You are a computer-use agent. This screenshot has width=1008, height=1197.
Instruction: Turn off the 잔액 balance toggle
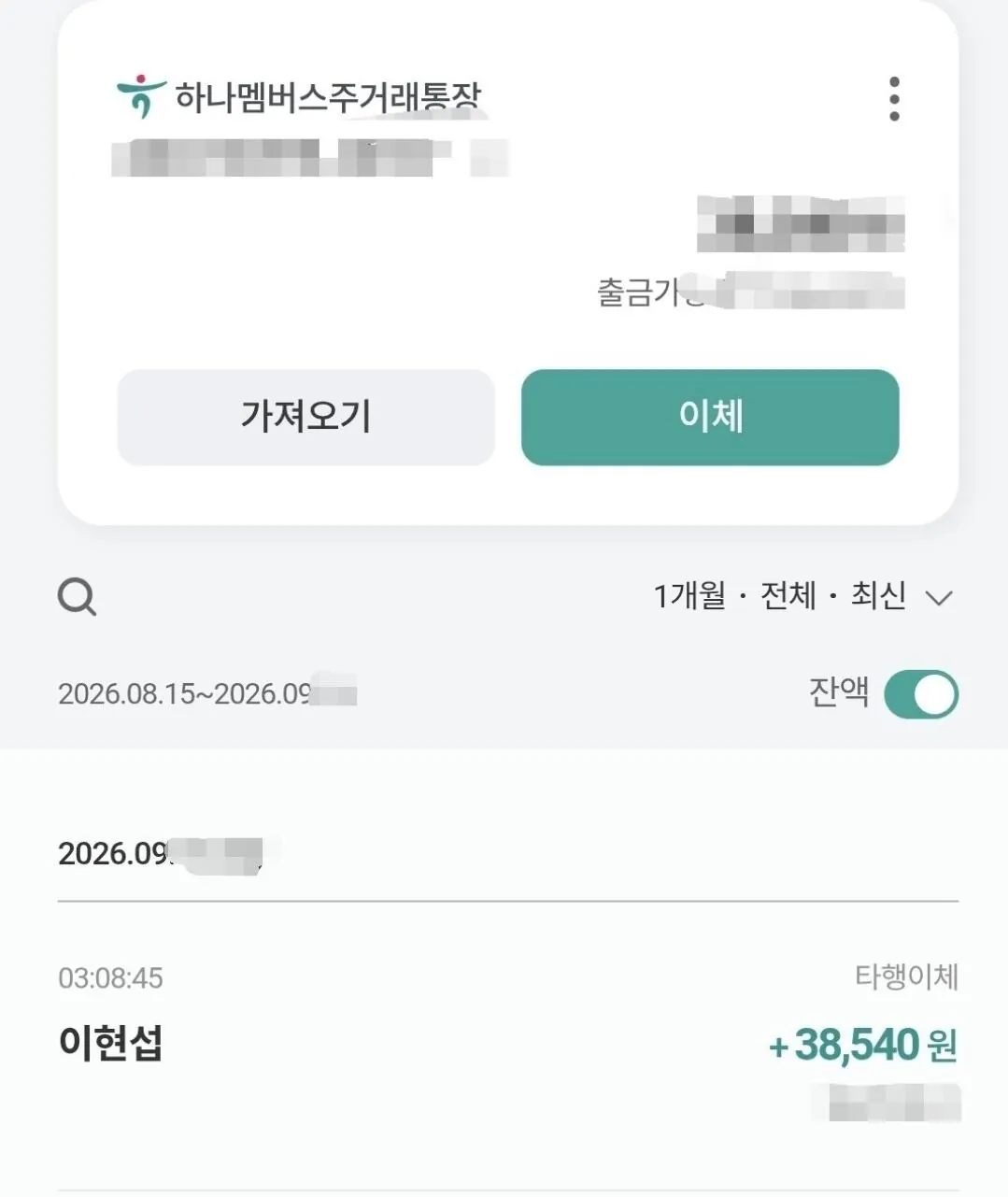[920, 694]
